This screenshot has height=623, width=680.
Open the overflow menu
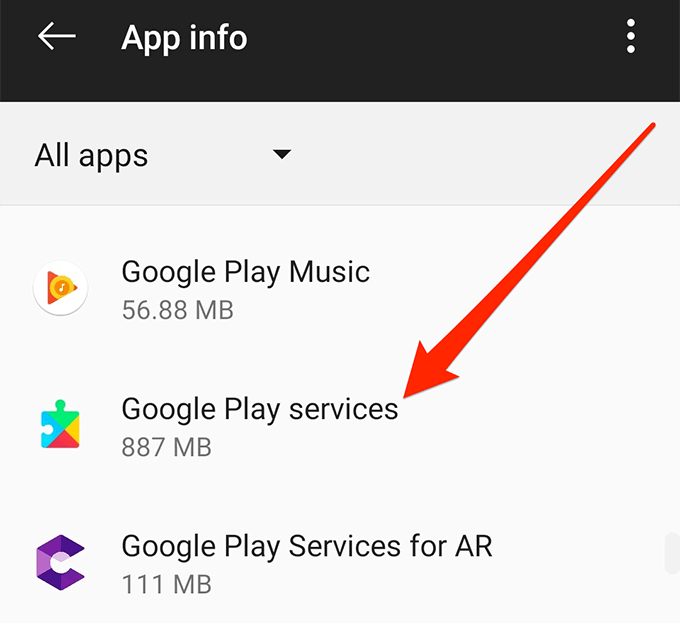coord(631,37)
